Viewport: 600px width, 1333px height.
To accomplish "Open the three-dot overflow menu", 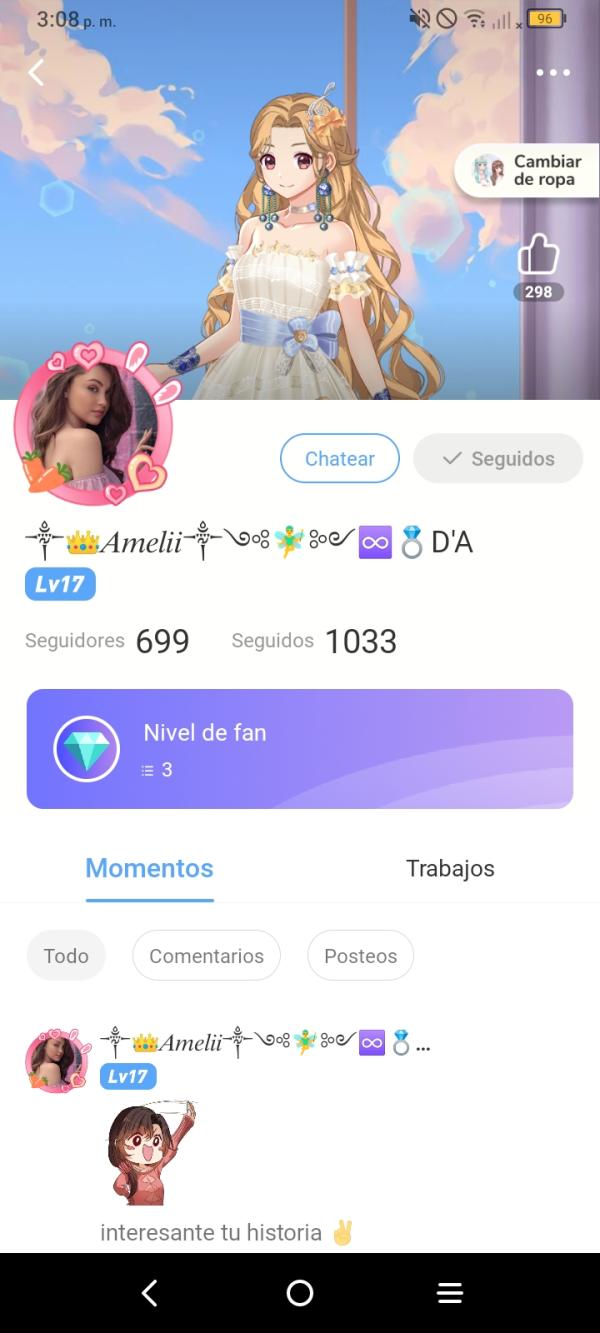I will (552, 72).
